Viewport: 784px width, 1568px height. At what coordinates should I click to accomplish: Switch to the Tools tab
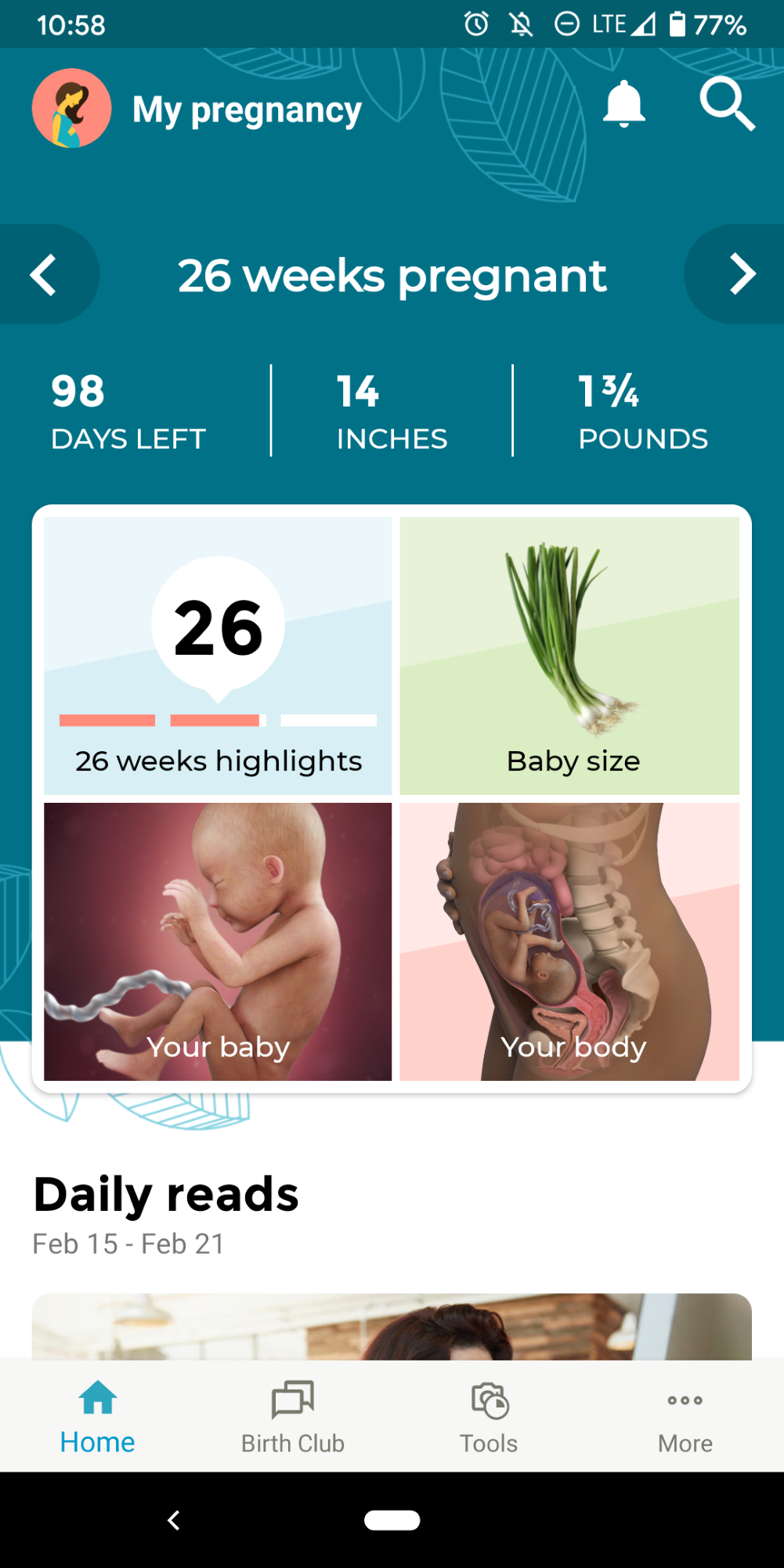490,1417
